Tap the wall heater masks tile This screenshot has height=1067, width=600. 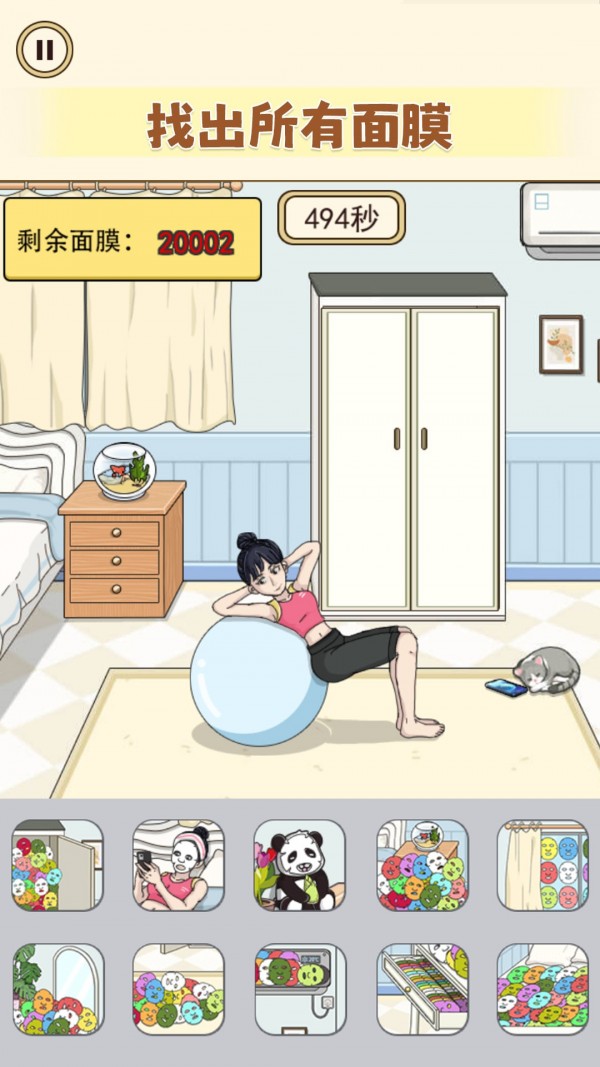pyautogui.click(x=299, y=989)
